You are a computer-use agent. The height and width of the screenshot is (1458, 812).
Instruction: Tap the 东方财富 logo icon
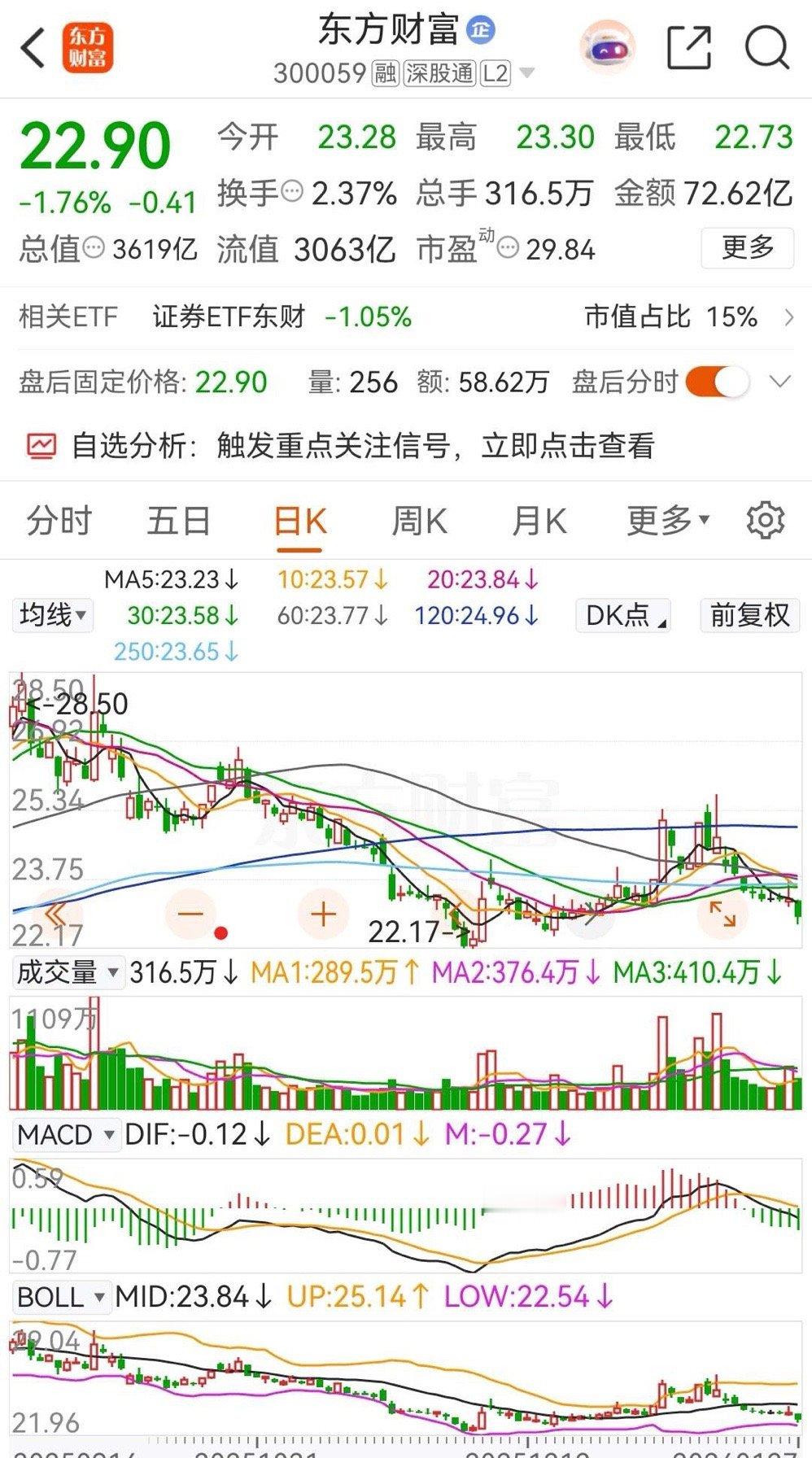tap(87, 49)
